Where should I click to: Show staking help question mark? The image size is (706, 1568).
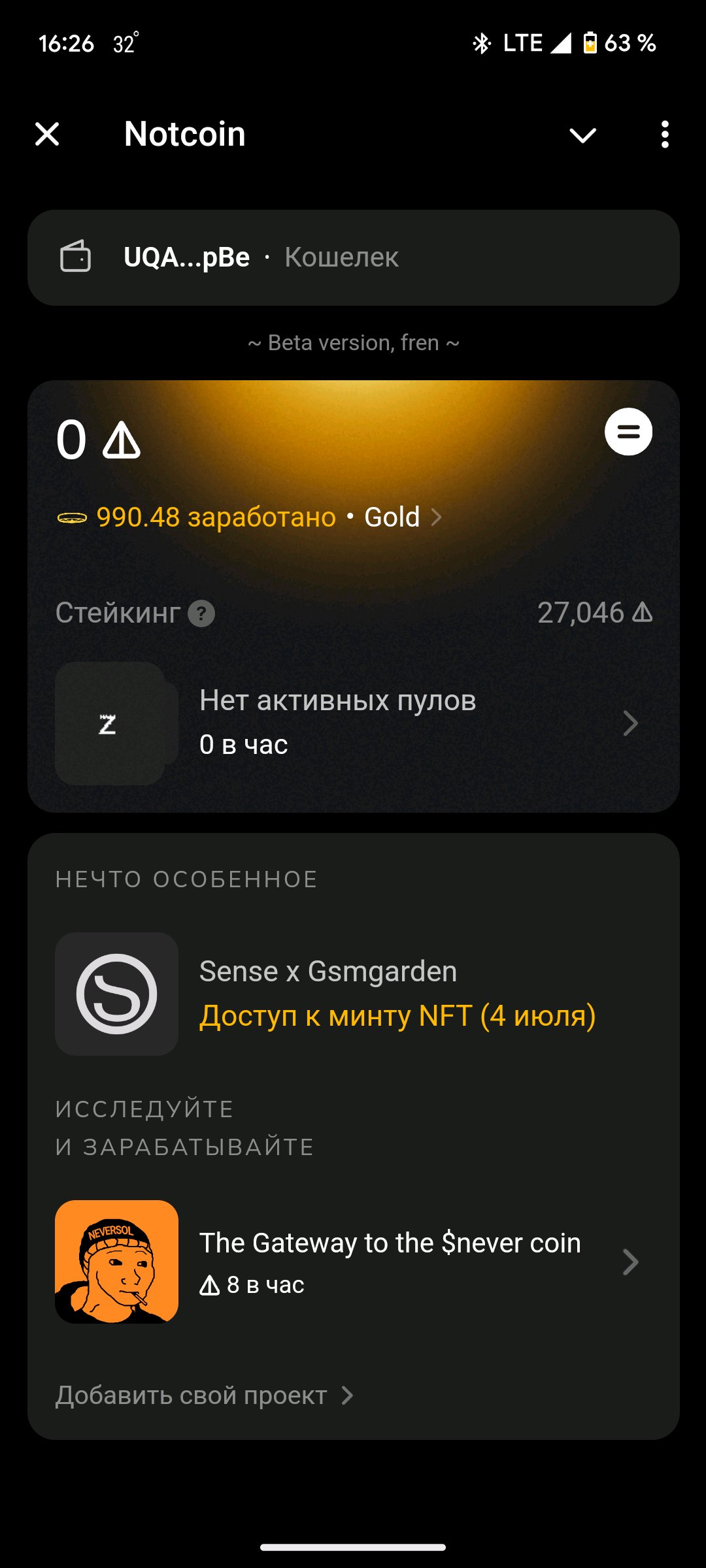click(201, 613)
